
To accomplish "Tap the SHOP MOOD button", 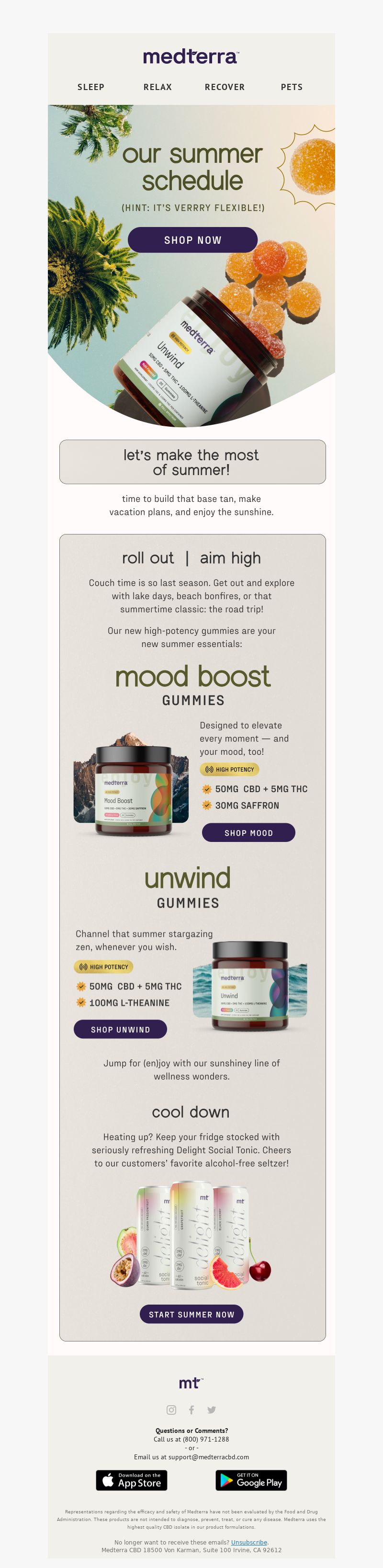I will tap(248, 833).
